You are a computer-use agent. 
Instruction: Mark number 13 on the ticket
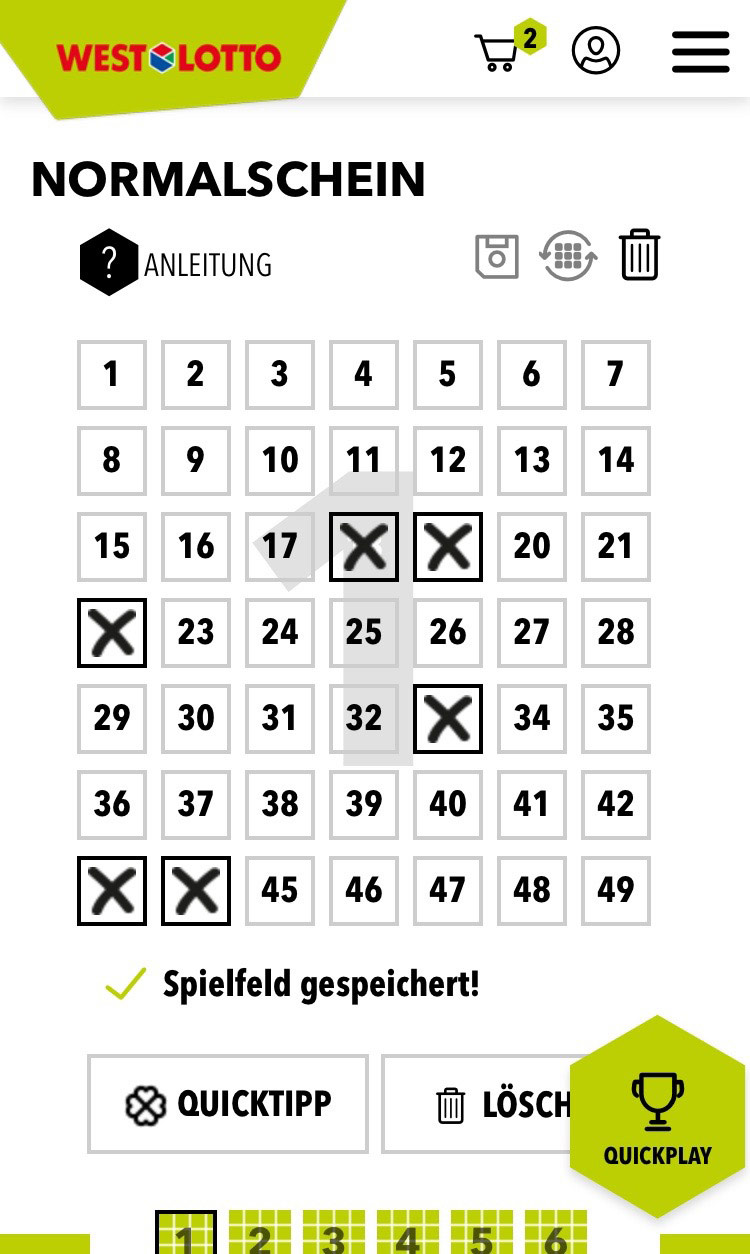coord(531,461)
